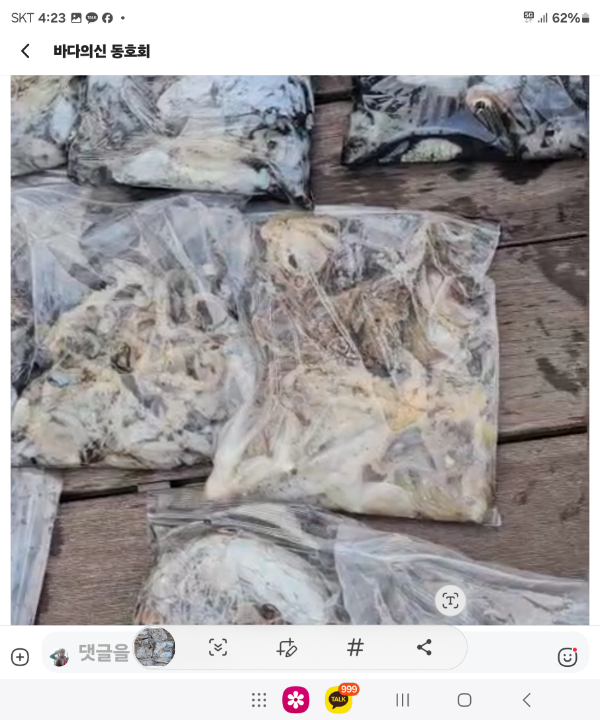Image resolution: width=600 pixels, height=720 pixels.
Task: Go back from 바다의신 동호회 post
Action: tap(25, 51)
